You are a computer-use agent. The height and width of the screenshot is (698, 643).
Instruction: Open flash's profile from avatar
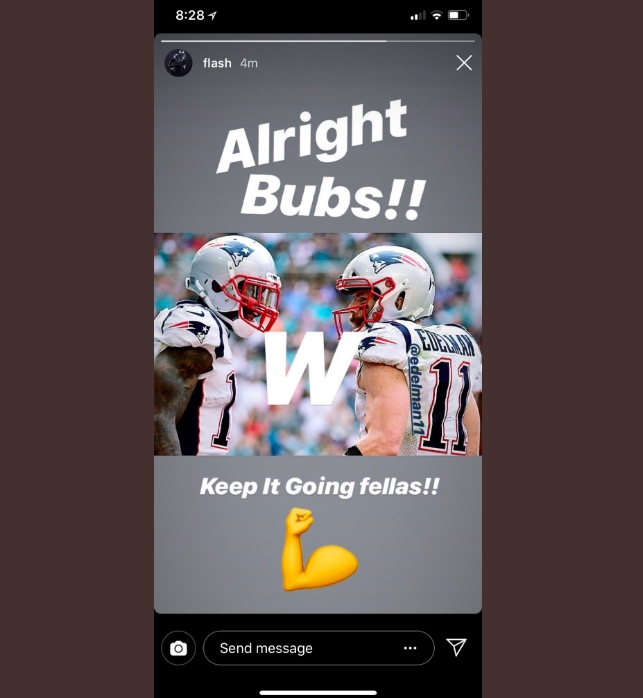[178, 63]
